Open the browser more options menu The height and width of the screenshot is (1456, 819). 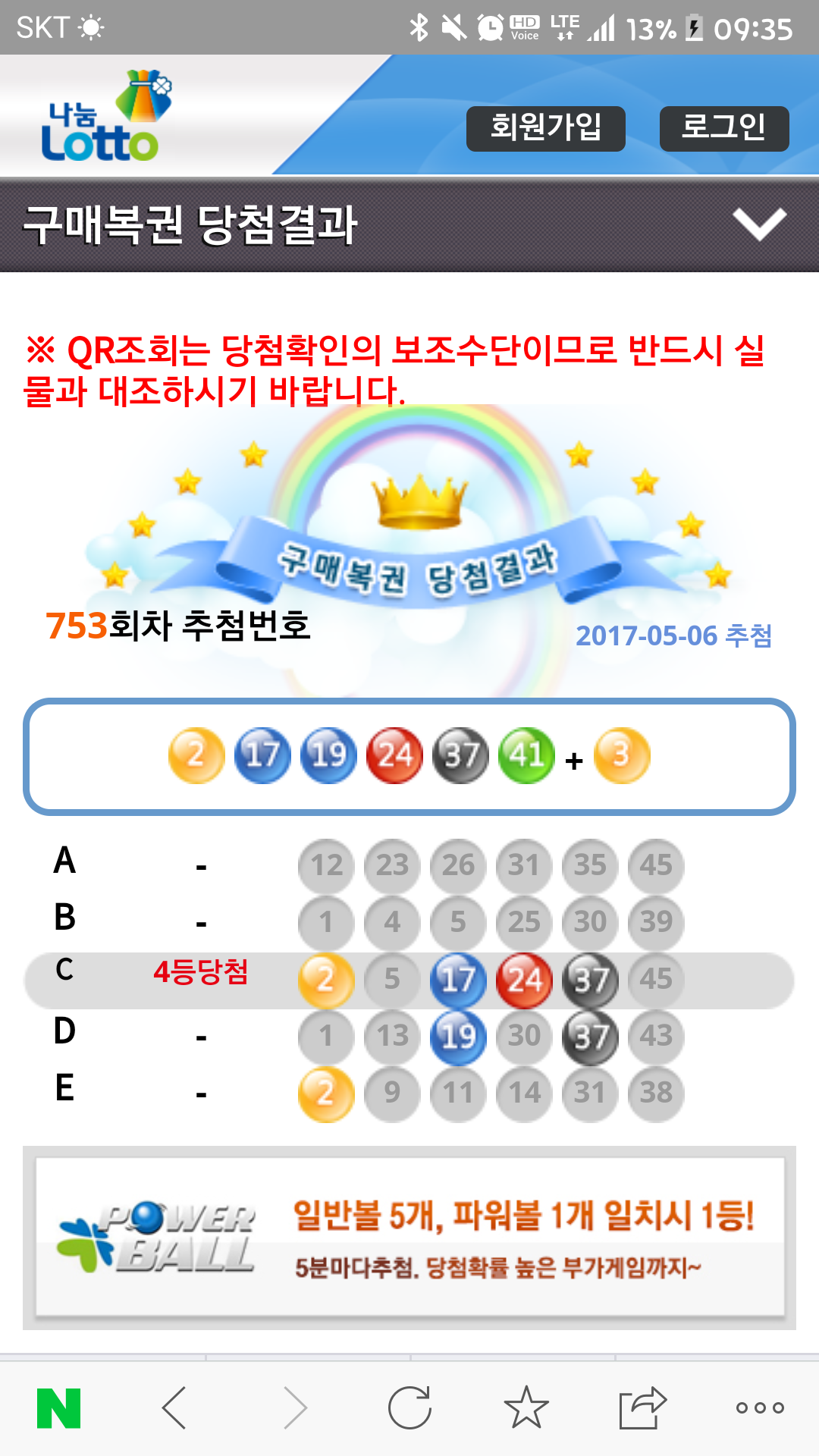coord(760,1408)
